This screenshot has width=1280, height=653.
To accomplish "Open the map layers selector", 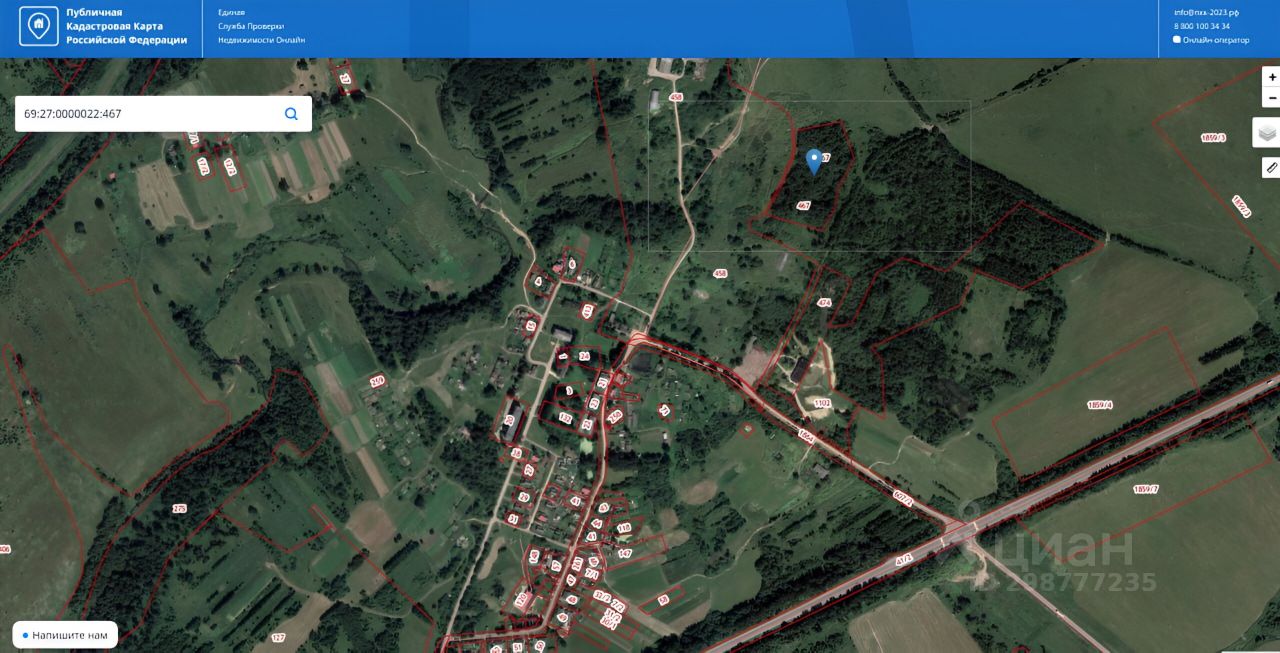I will pyautogui.click(x=1267, y=132).
